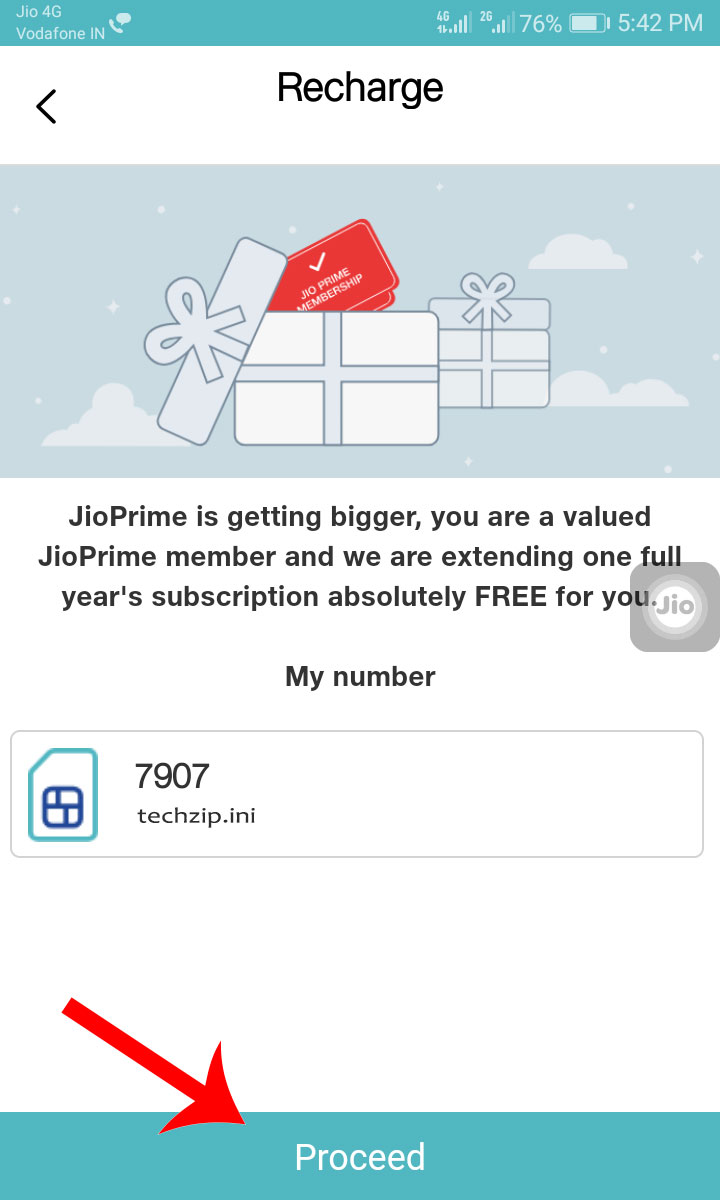This screenshot has width=720, height=1200.
Task: Go back from the Recharge screen
Action: click(x=46, y=106)
